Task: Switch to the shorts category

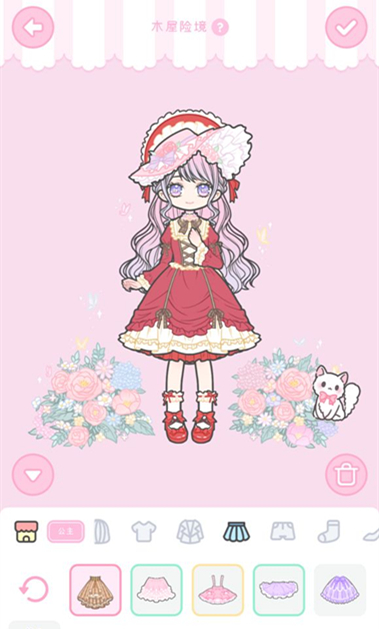Action: (x=283, y=532)
